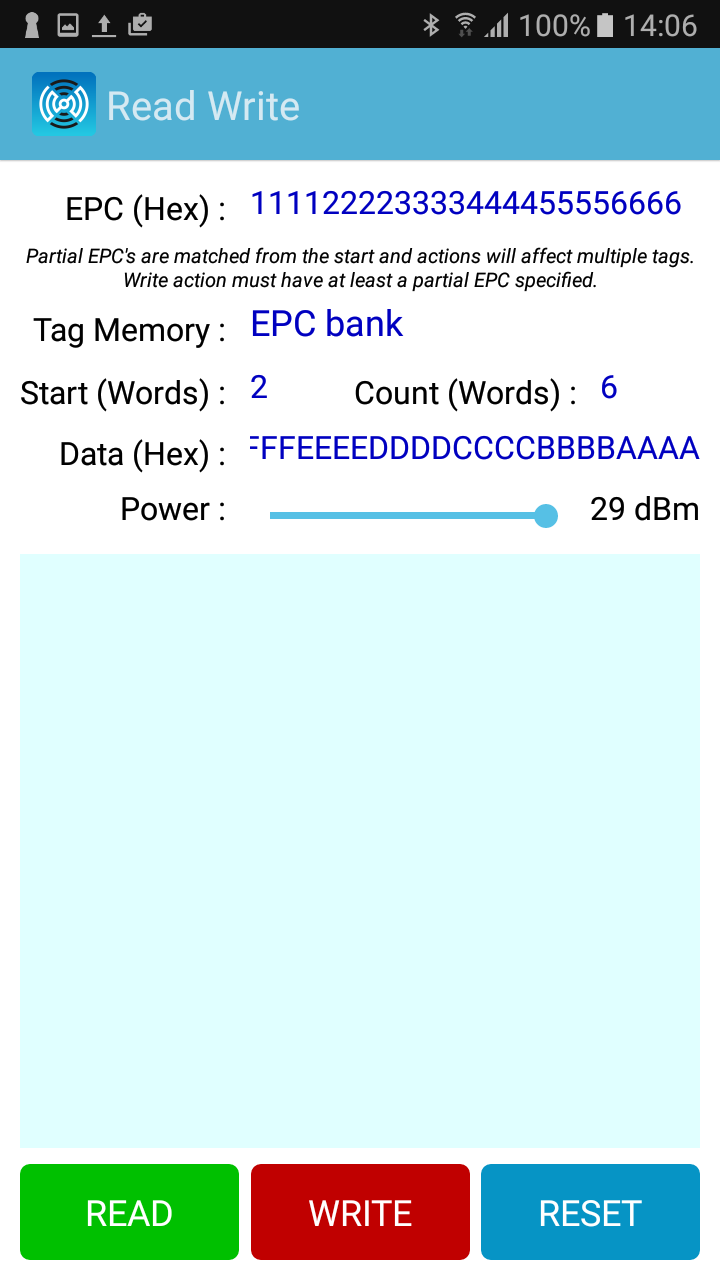Tap the green READ button
Screen dimensions: 720x1280
(x=129, y=1212)
